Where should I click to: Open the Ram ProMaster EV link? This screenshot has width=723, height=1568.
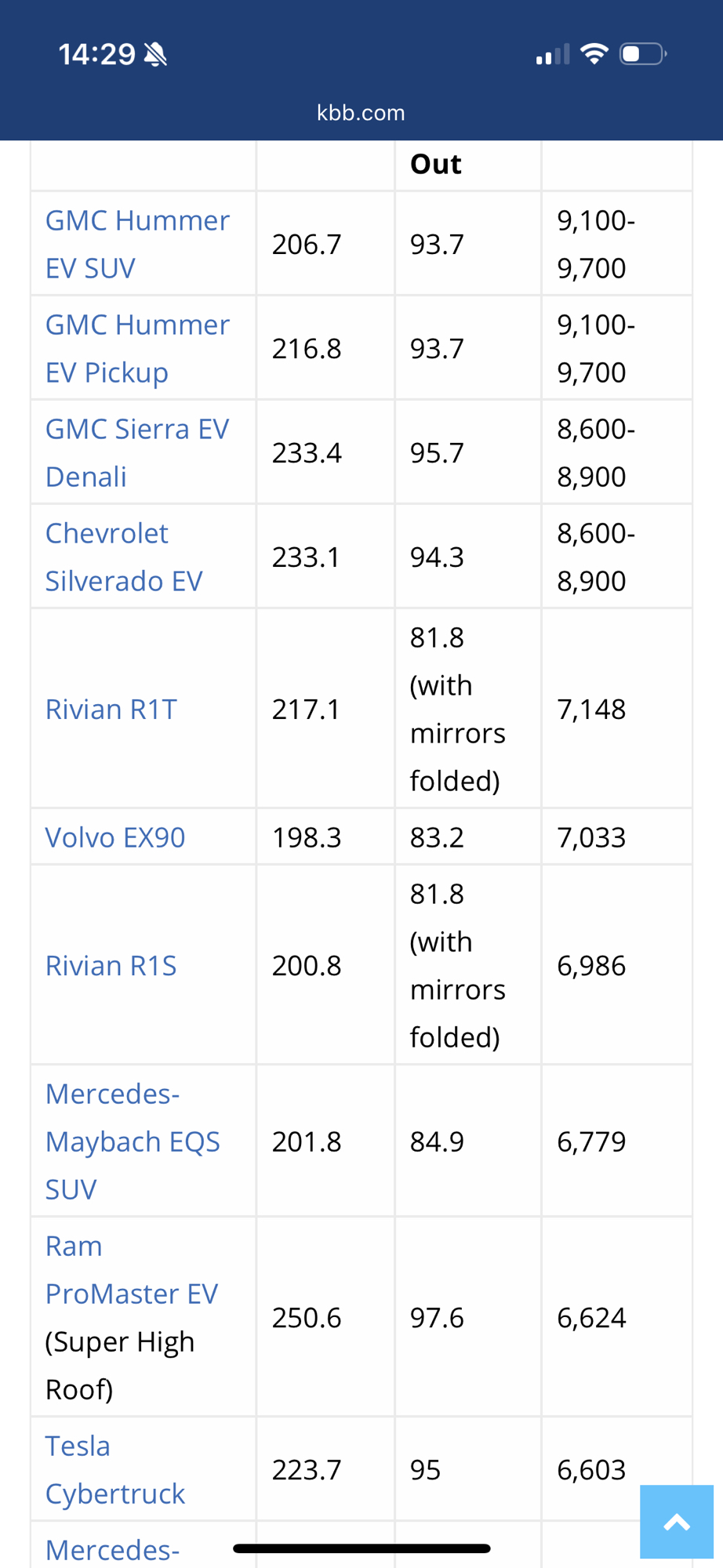point(131,1294)
